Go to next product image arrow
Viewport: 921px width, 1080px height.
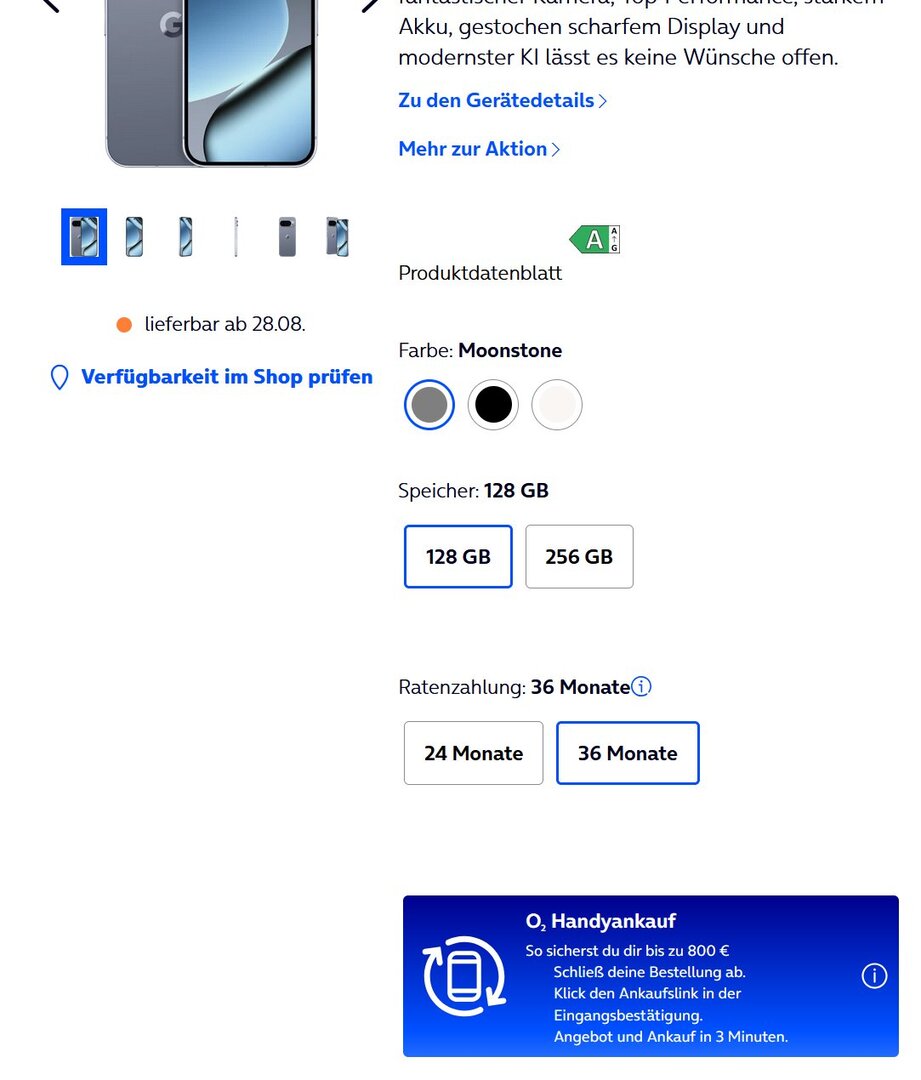[369, 5]
